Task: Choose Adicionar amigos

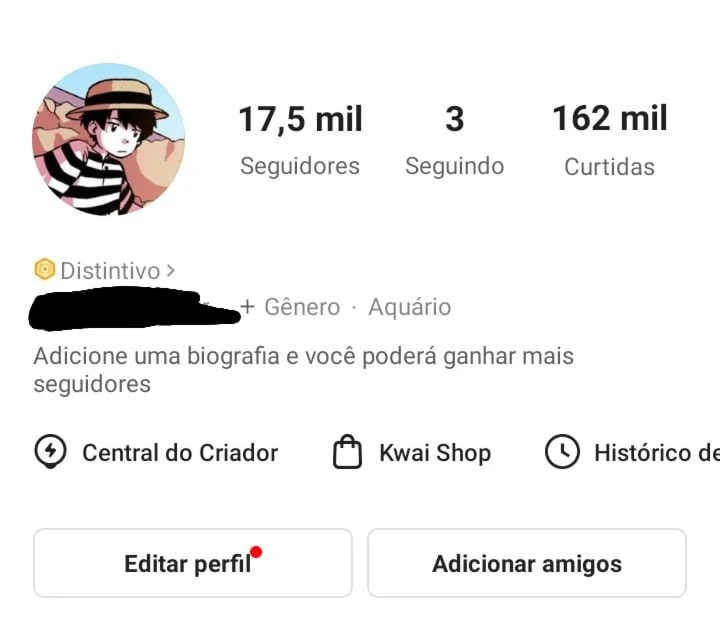Action: (526, 563)
